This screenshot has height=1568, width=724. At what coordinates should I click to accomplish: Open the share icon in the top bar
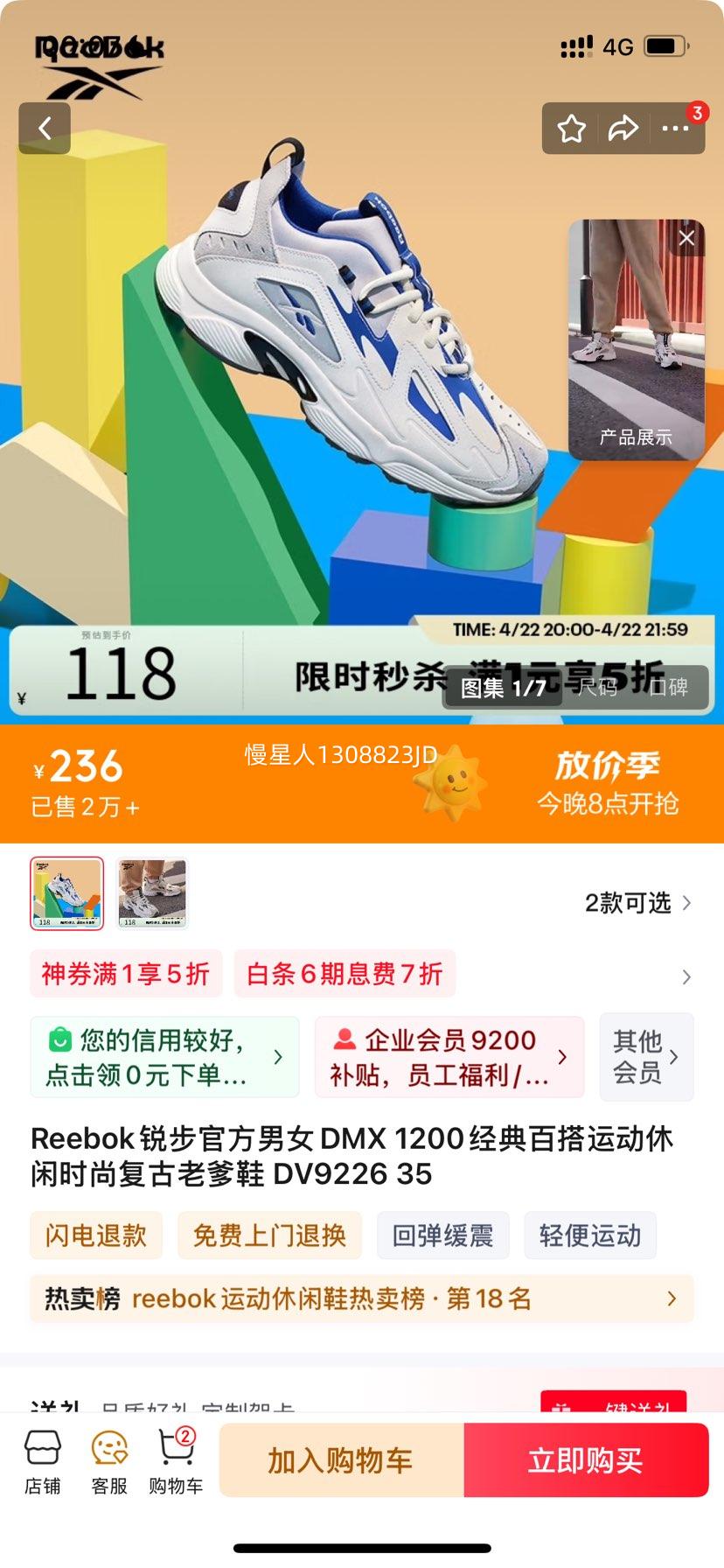(x=623, y=128)
